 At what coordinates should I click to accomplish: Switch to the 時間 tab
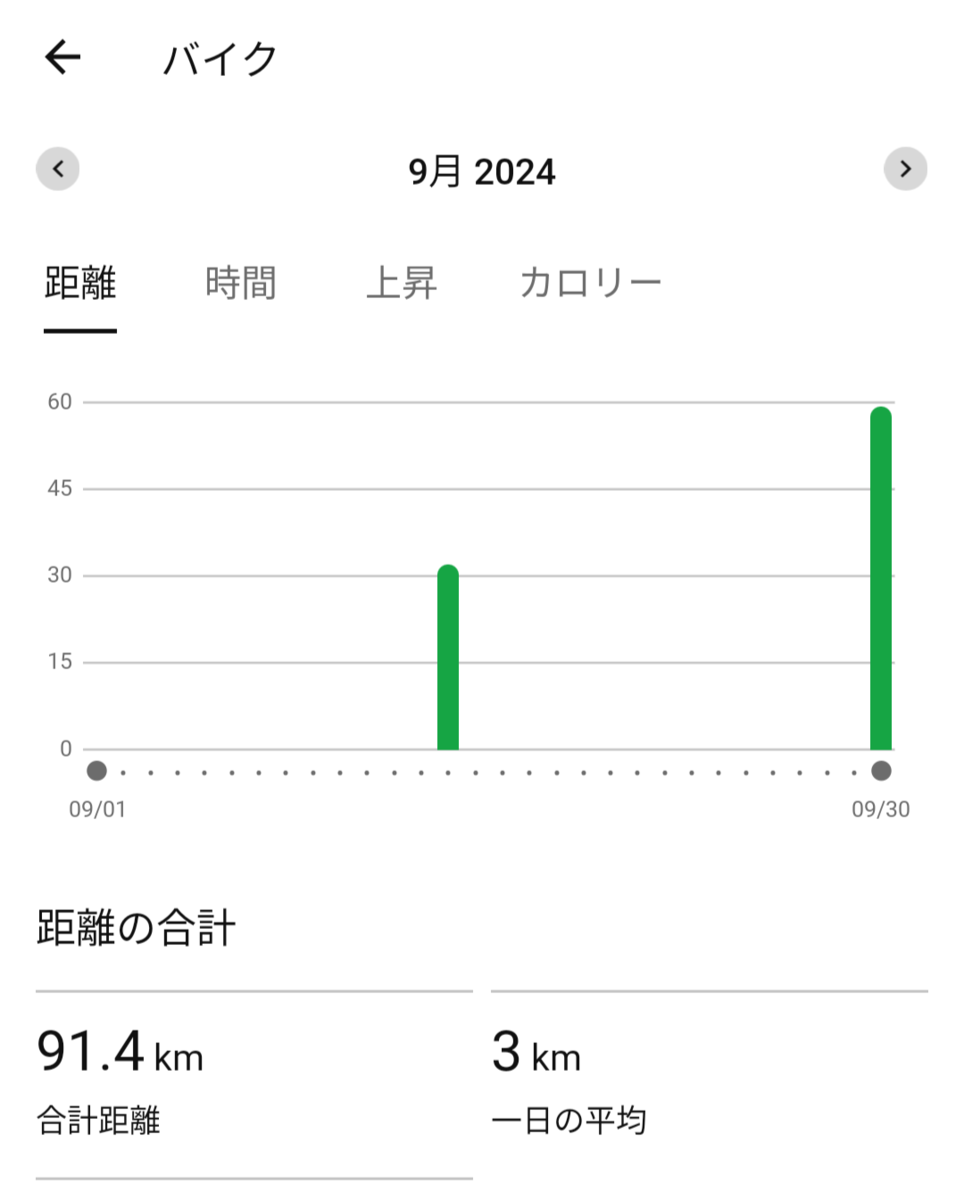coord(240,284)
